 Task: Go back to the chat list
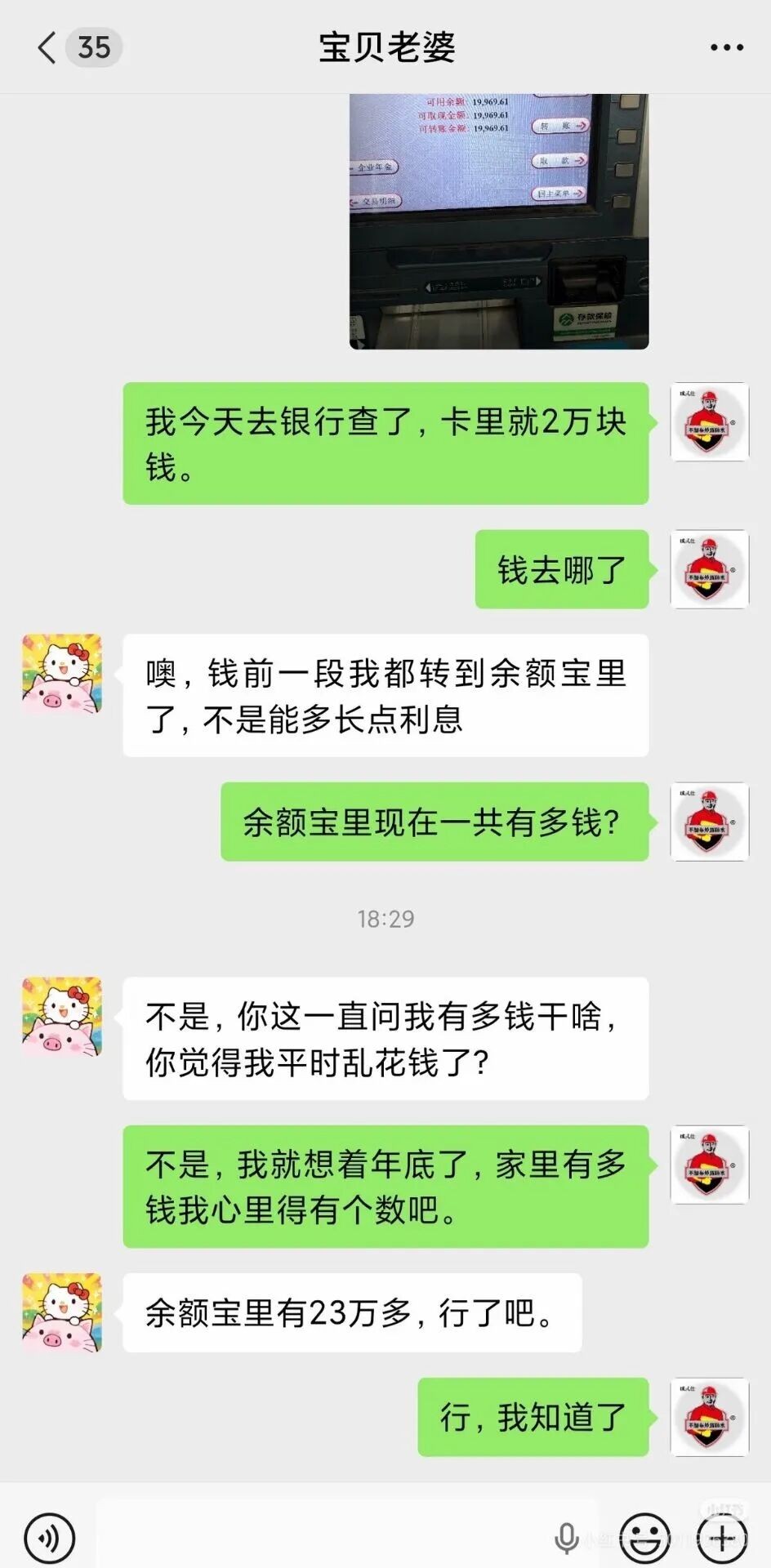49,47
